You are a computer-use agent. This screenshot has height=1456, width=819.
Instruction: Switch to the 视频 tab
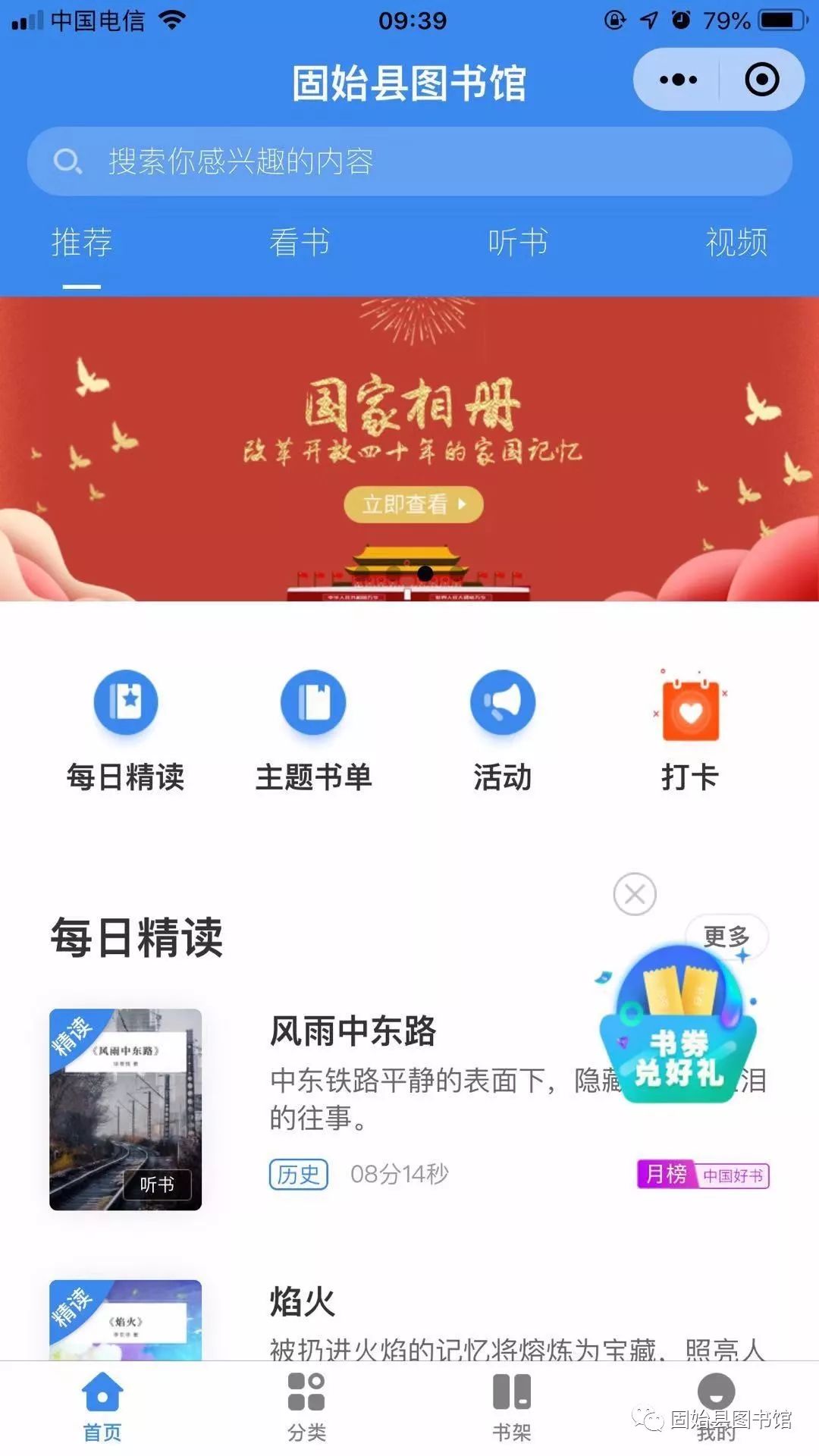[736, 243]
